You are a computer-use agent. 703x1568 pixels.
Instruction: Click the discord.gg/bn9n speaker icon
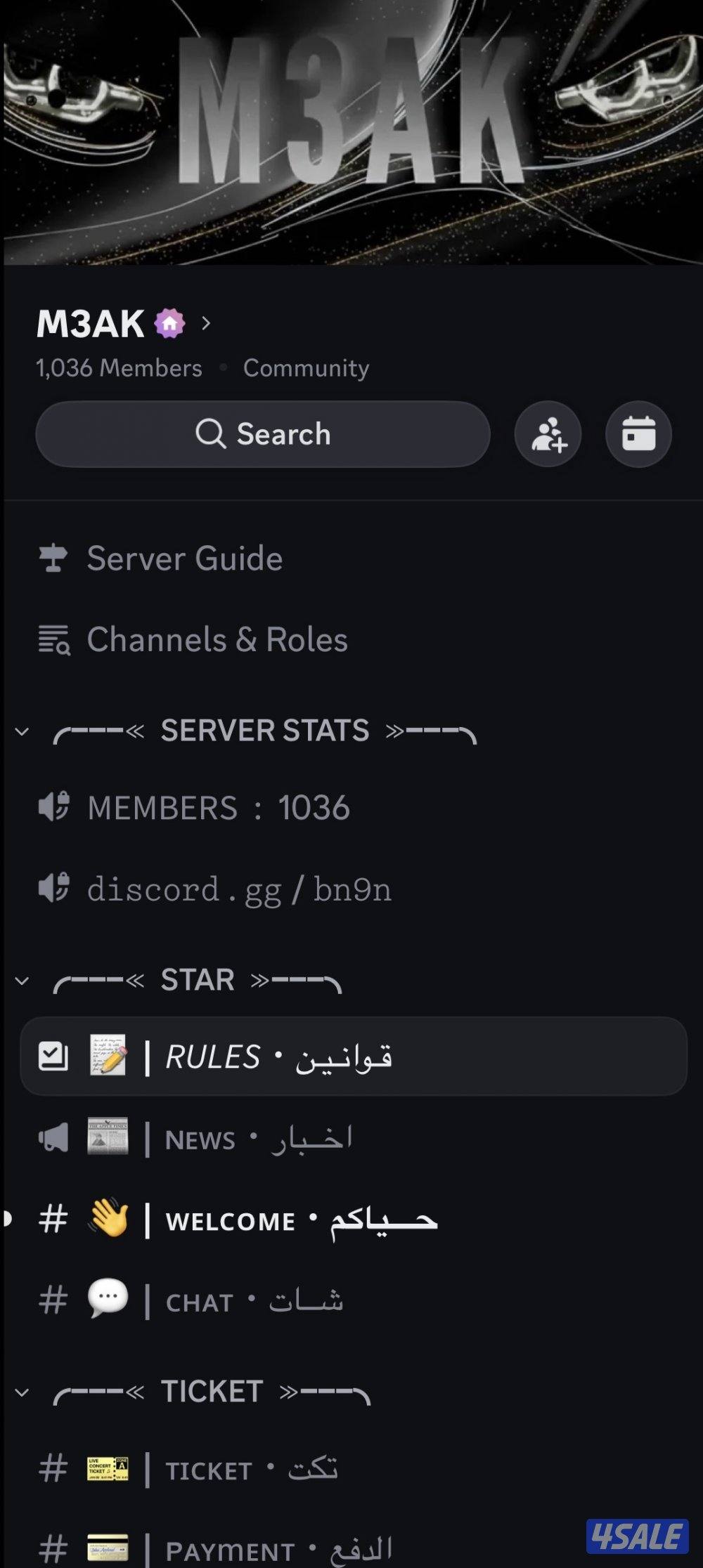tap(55, 888)
